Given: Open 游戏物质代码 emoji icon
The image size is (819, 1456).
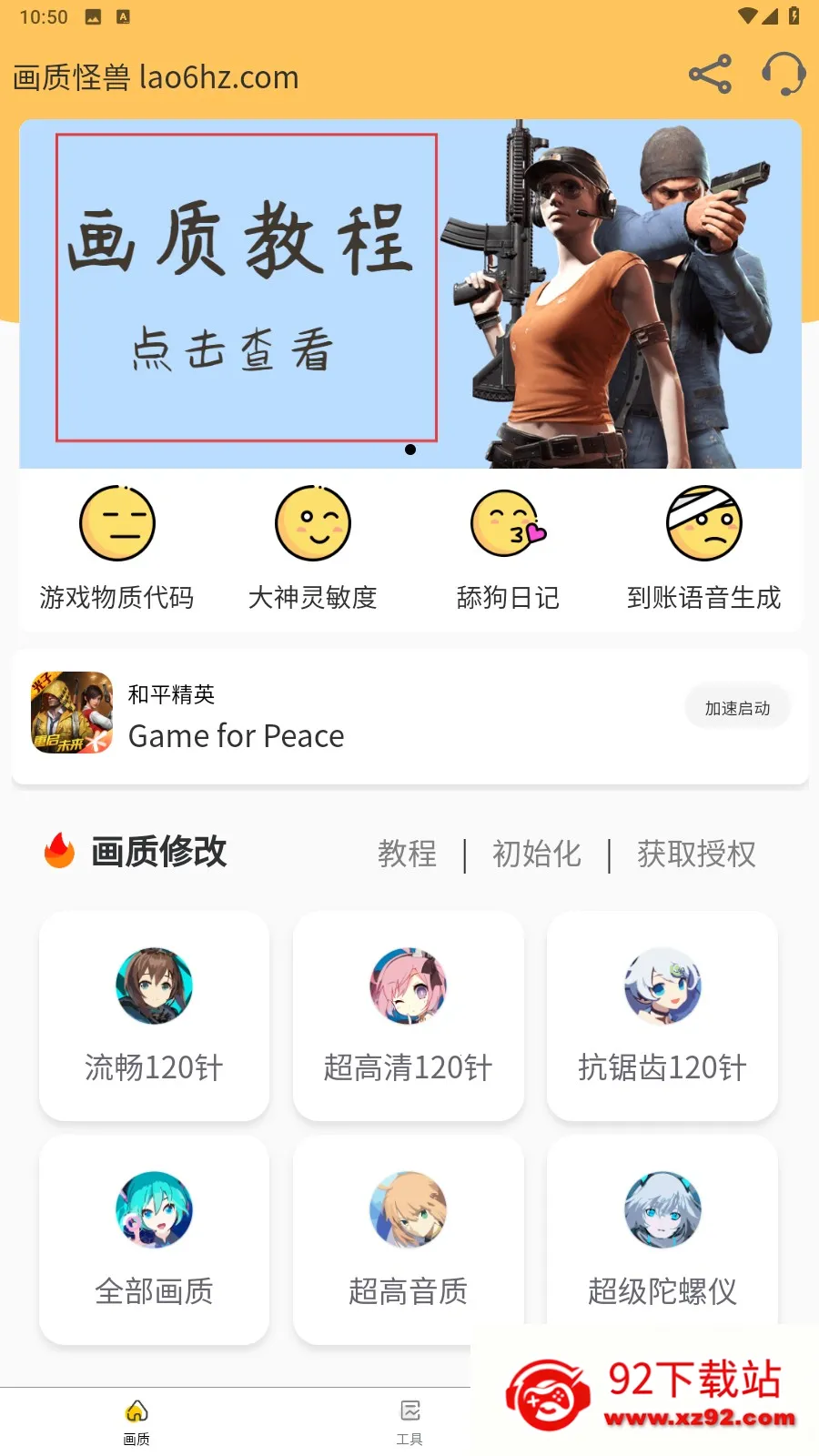Looking at the screenshot, I should point(116,523).
